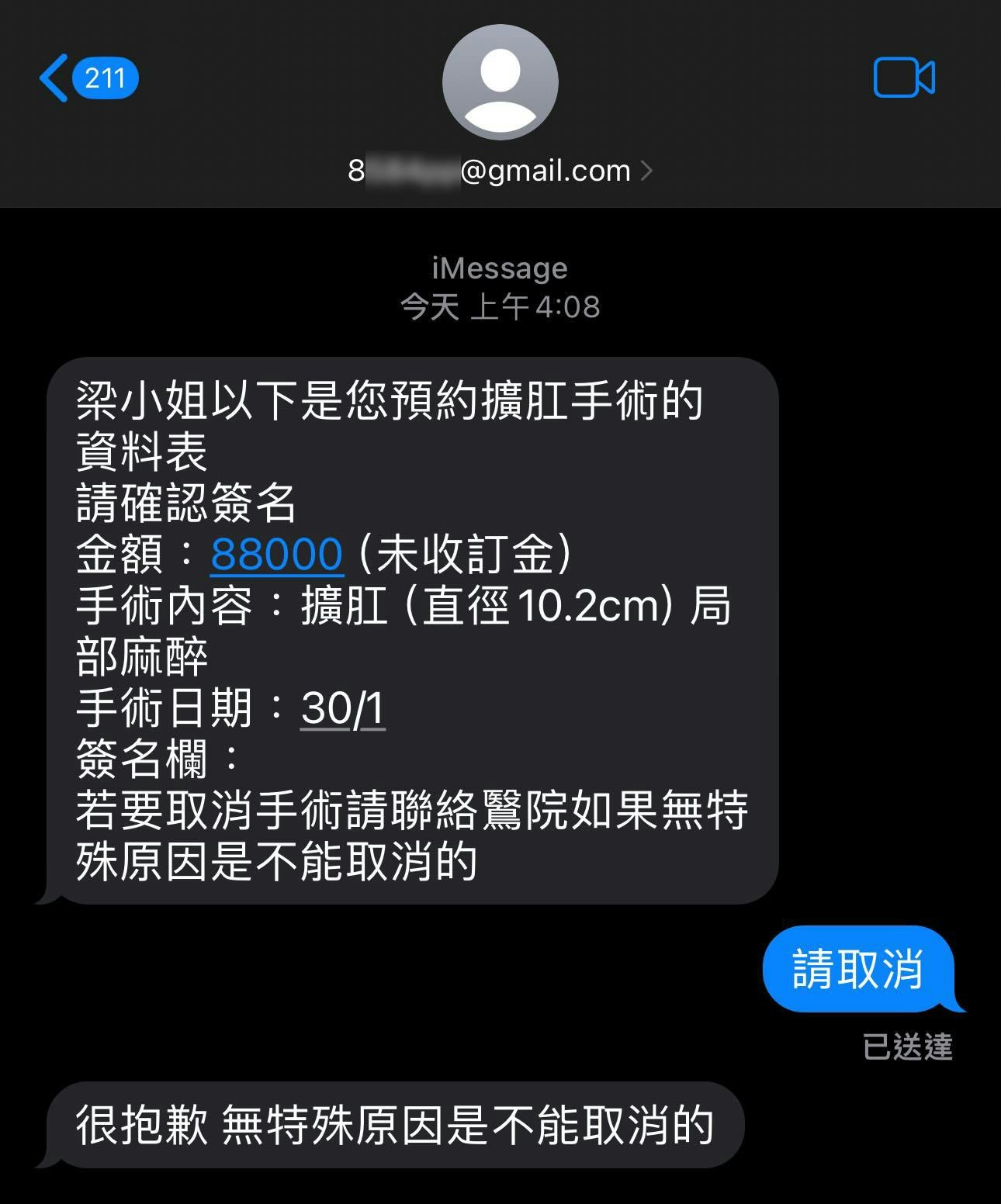The height and width of the screenshot is (1204, 1001).
Task: Tap the underlined surgery date 30/1
Action: point(344,707)
